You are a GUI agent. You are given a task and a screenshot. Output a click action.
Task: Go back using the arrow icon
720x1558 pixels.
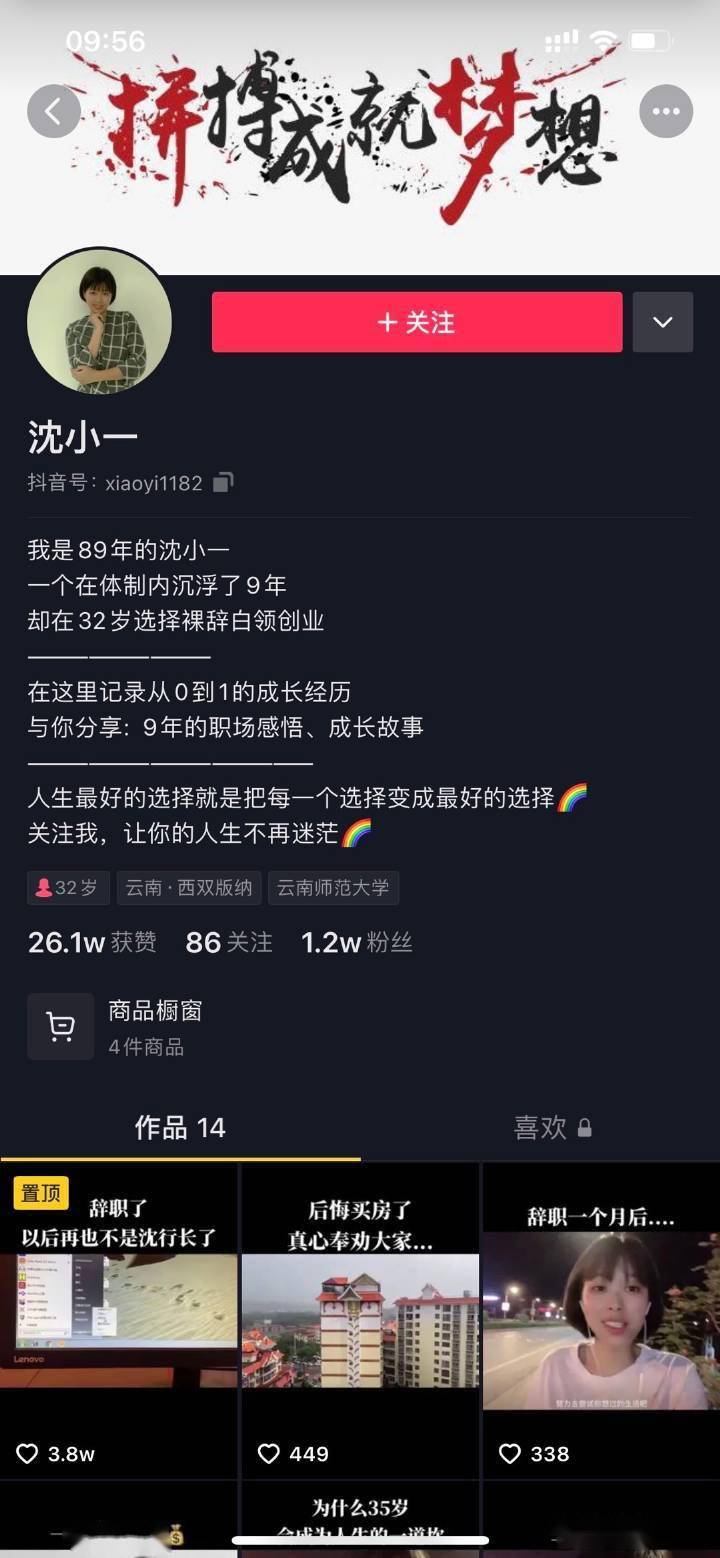click(54, 111)
